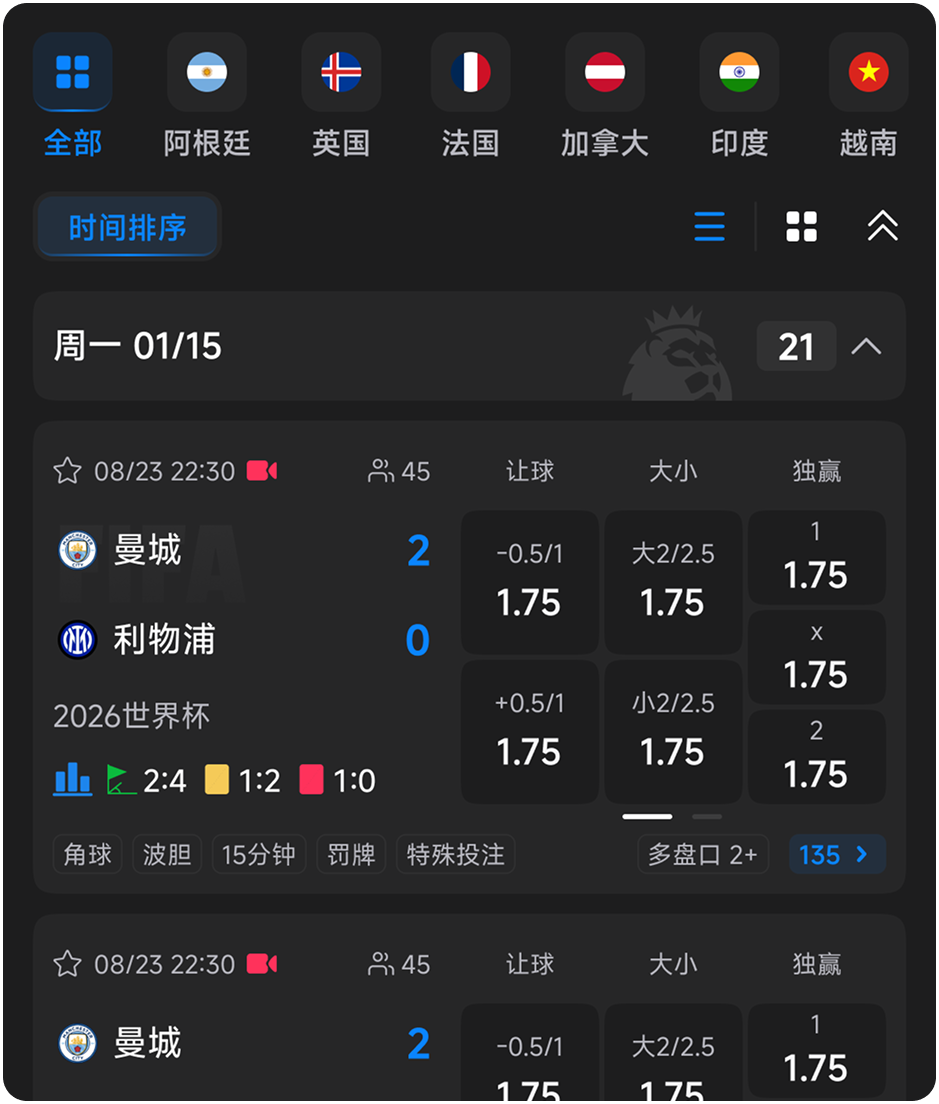Image resolution: width=939 pixels, height=1104 pixels.
Task: Collapse all with double chevron icon
Action: (882, 227)
